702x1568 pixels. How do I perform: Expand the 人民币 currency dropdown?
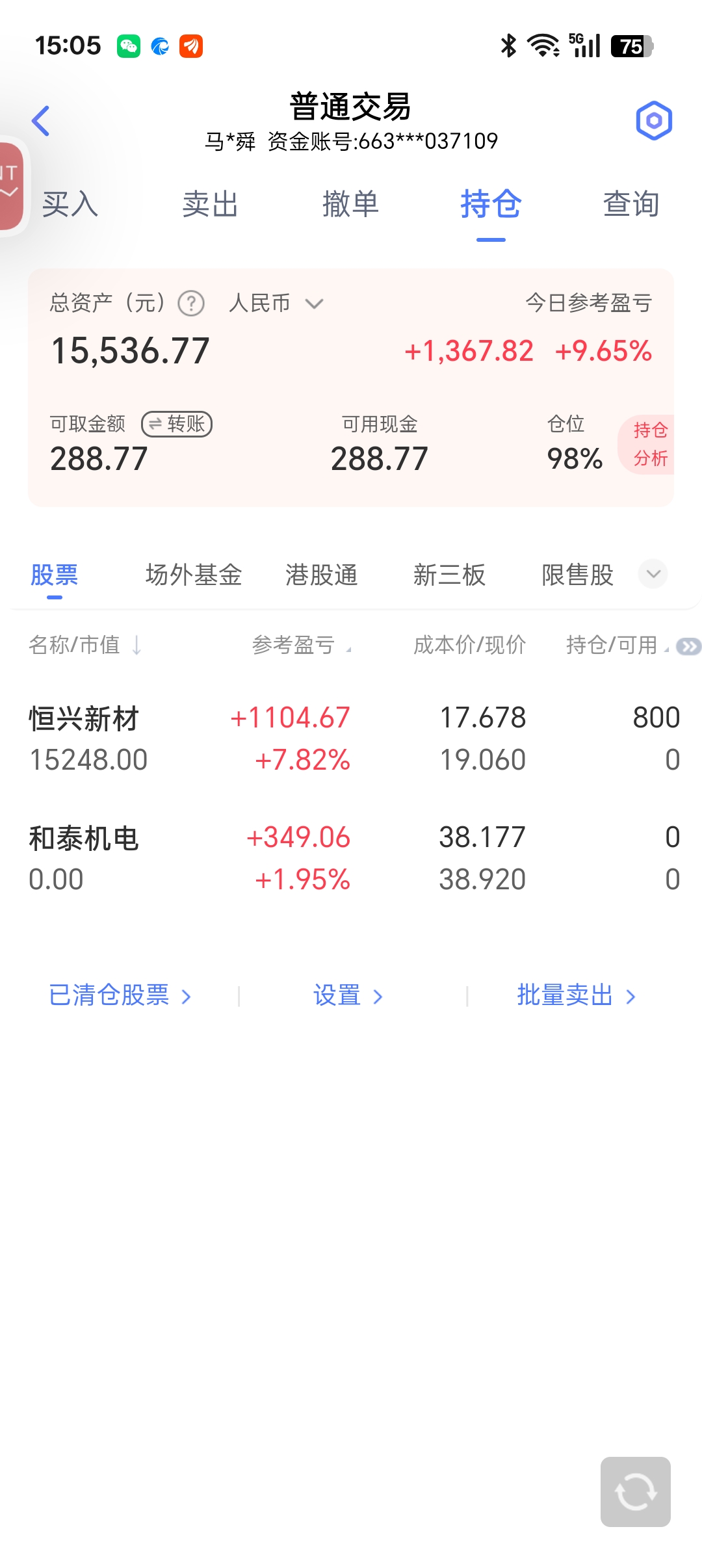(276, 303)
